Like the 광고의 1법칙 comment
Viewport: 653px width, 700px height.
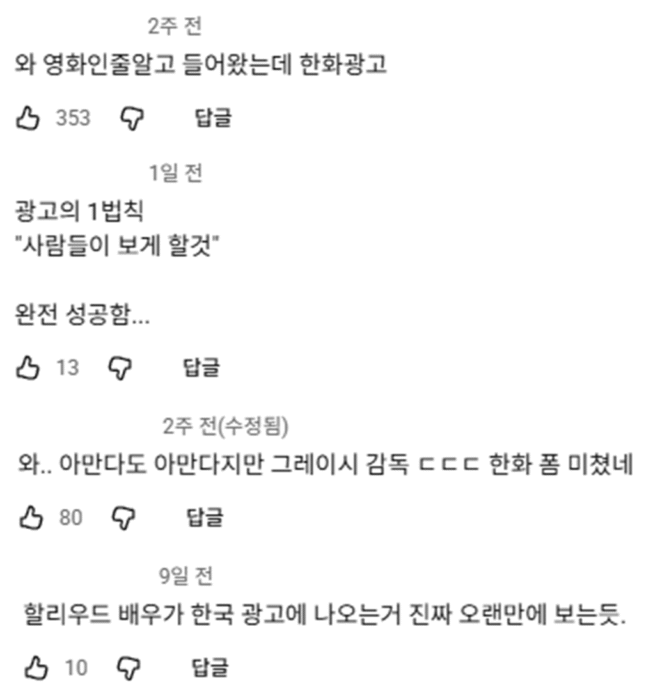click(x=28, y=367)
